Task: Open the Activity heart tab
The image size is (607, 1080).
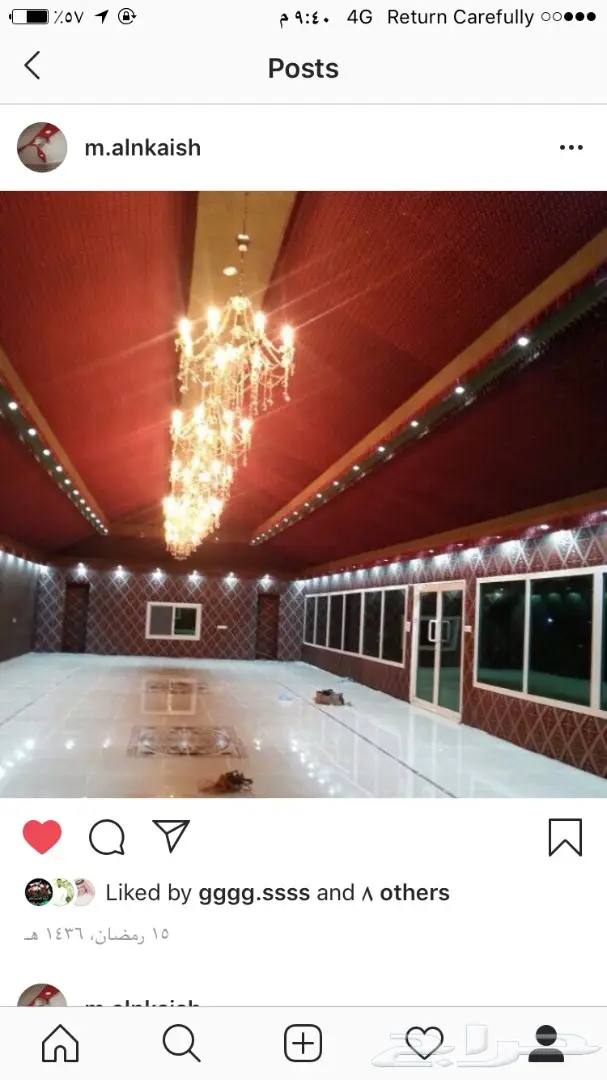Action: [x=424, y=1044]
